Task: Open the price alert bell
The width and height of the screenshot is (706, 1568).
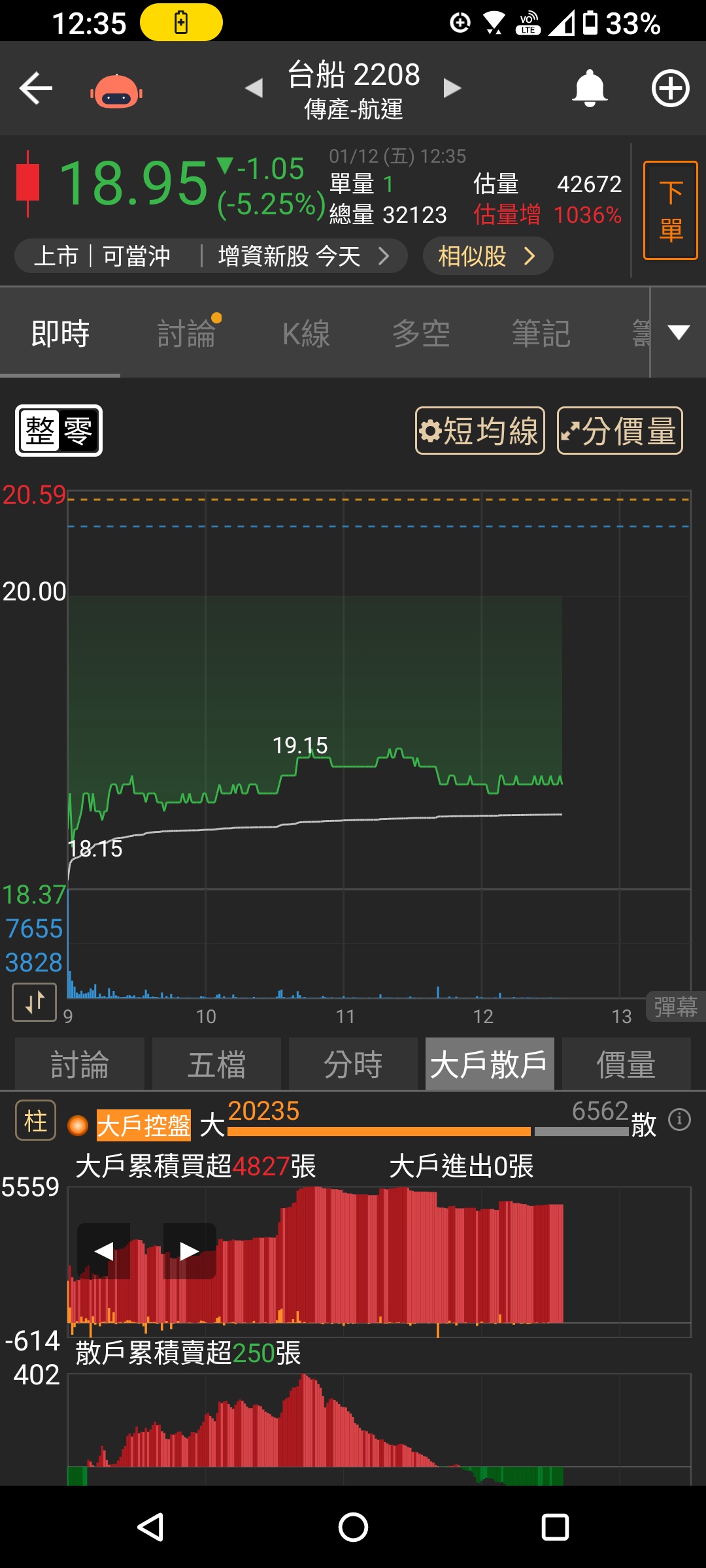Action: point(590,88)
